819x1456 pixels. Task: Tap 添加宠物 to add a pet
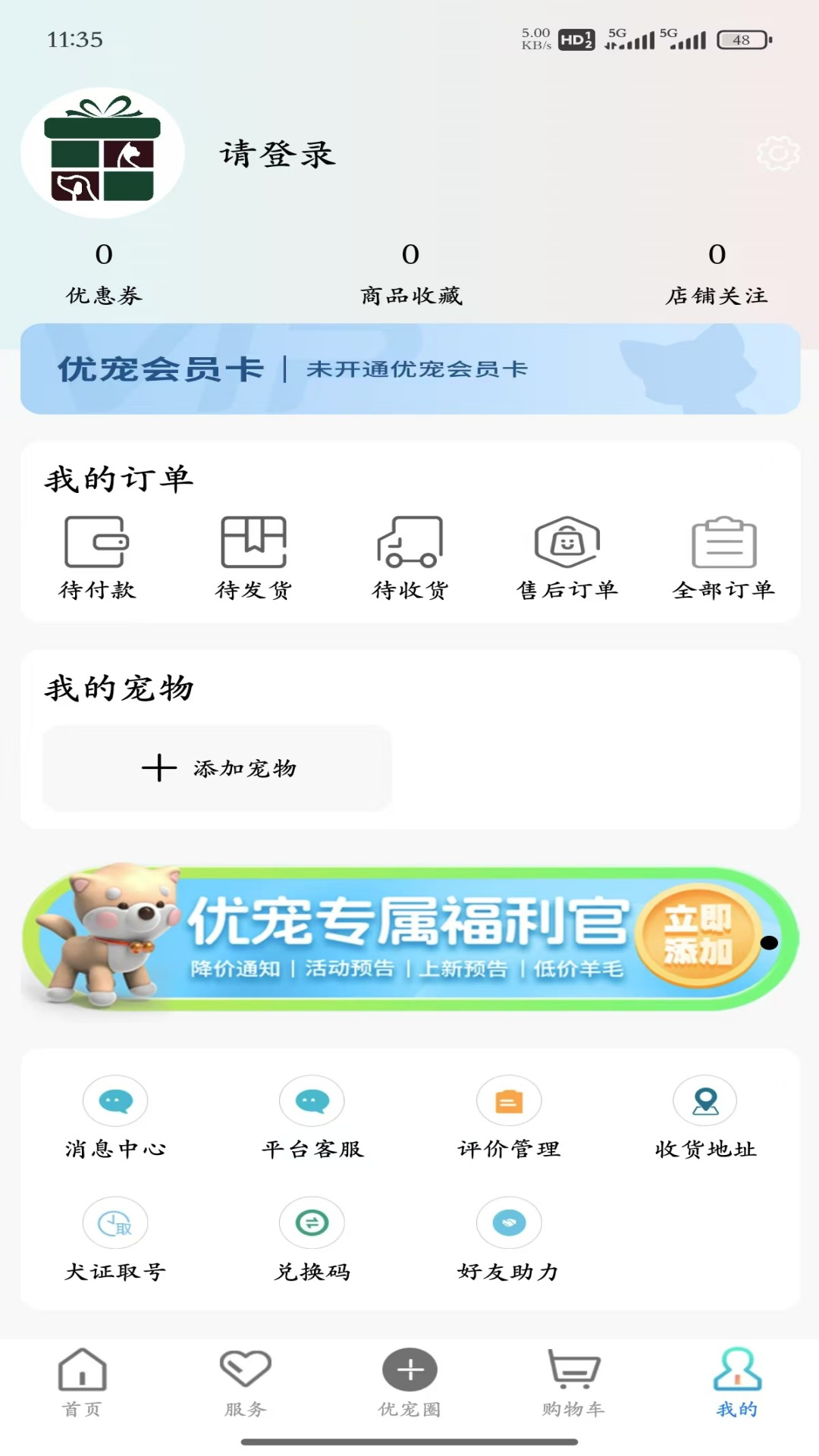[218, 768]
